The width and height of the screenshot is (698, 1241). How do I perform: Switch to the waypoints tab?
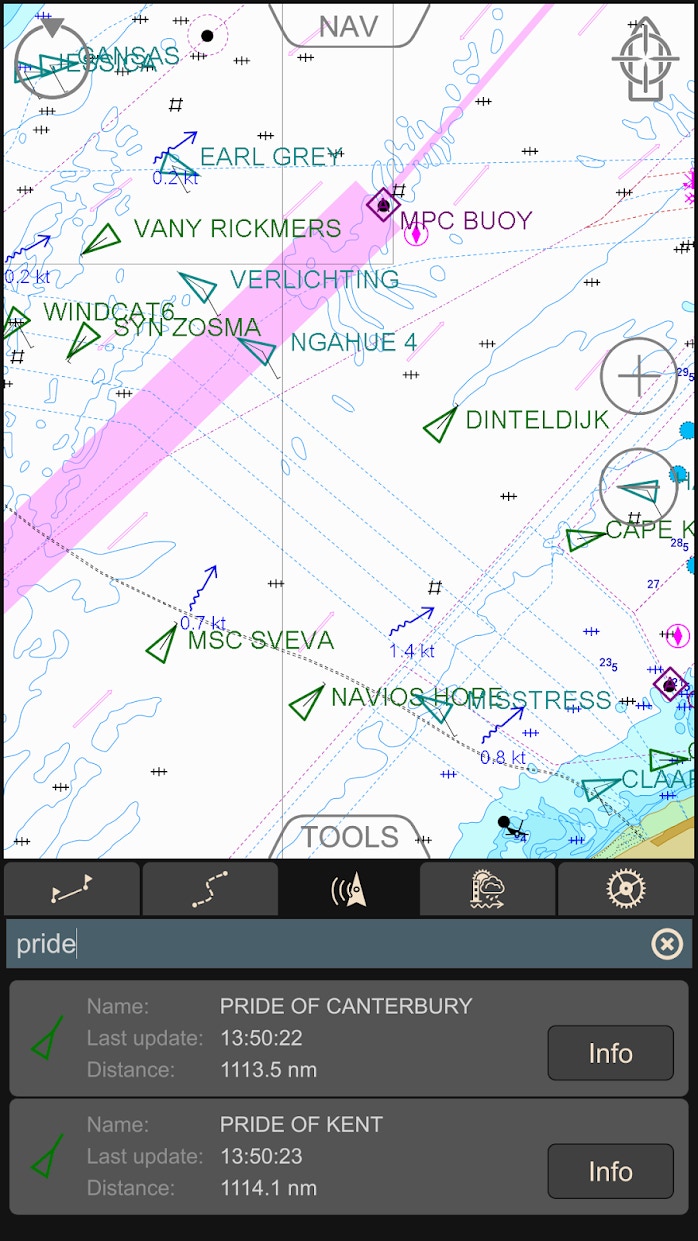point(72,889)
